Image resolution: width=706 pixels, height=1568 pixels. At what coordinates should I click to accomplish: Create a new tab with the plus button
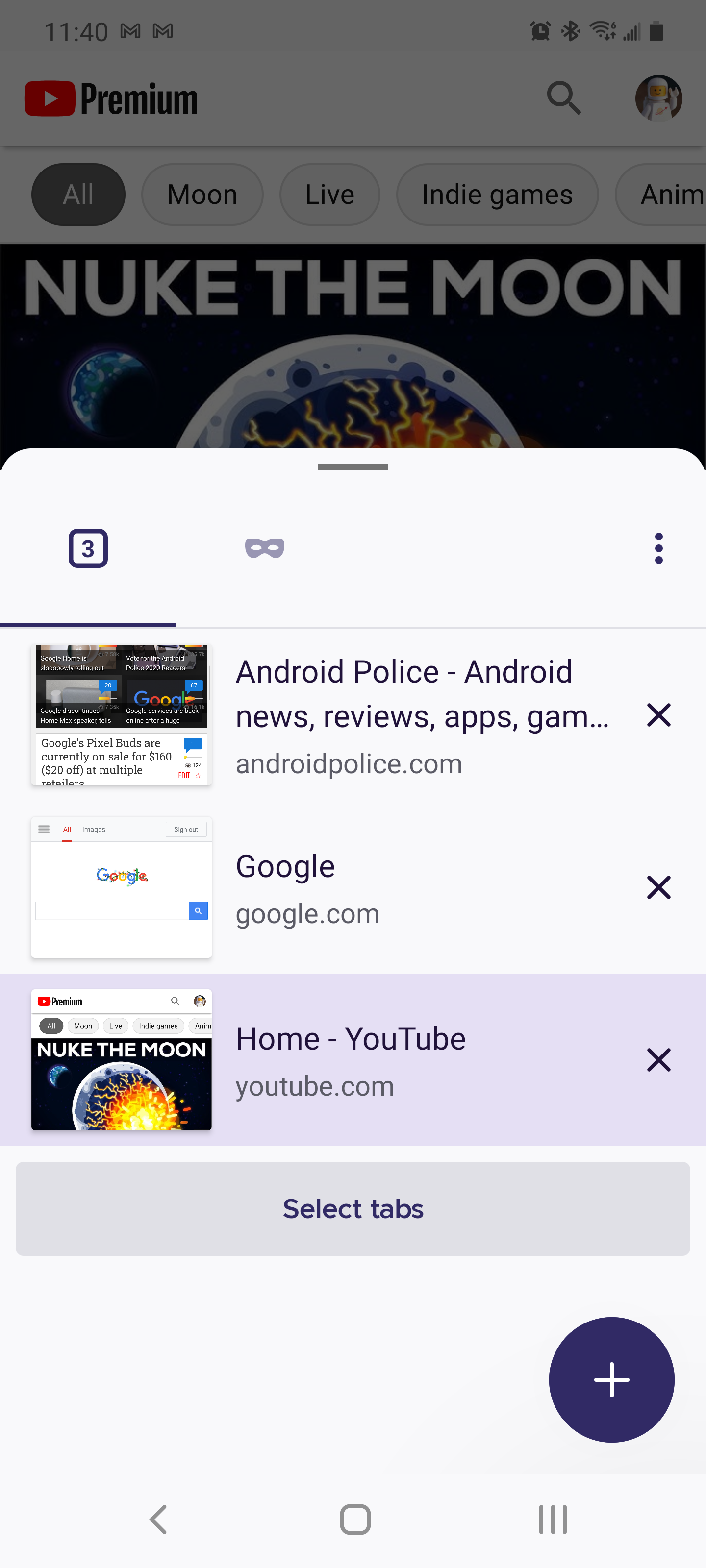coord(611,1379)
